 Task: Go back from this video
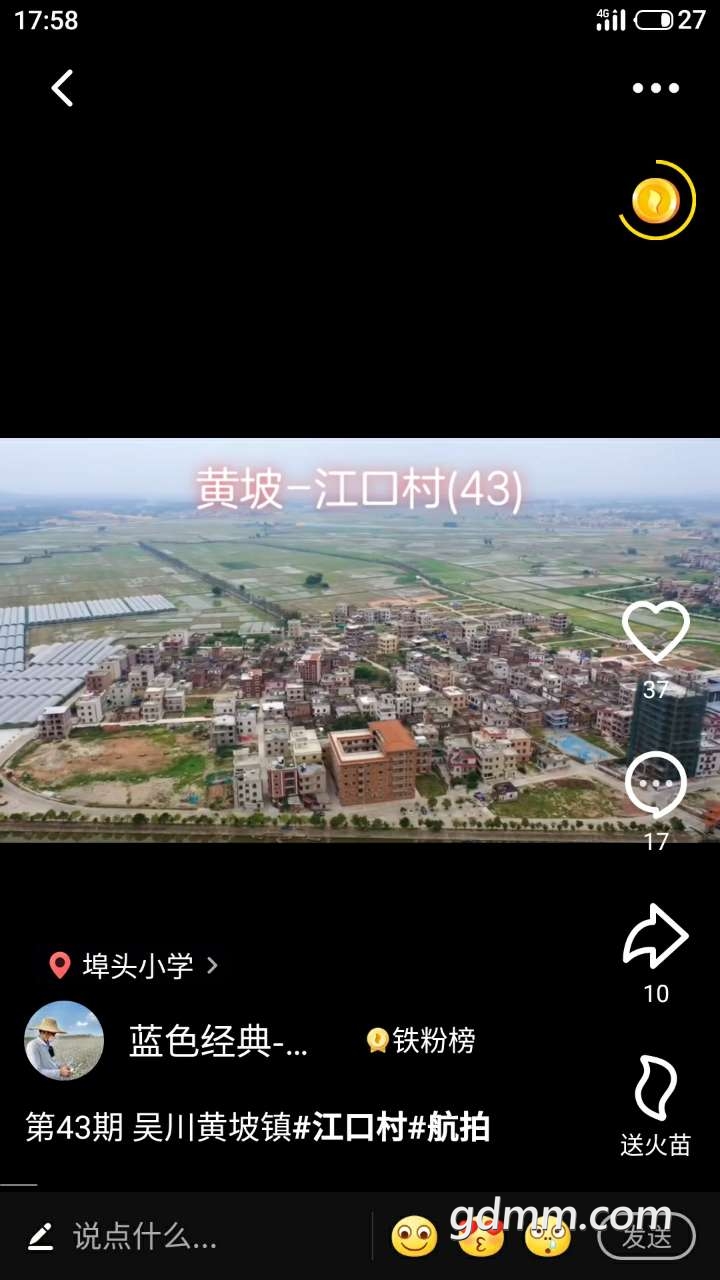(62, 88)
